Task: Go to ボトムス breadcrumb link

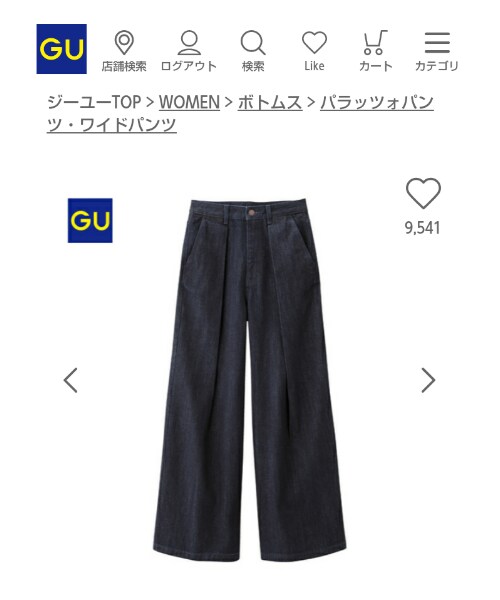Action: click(x=270, y=102)
